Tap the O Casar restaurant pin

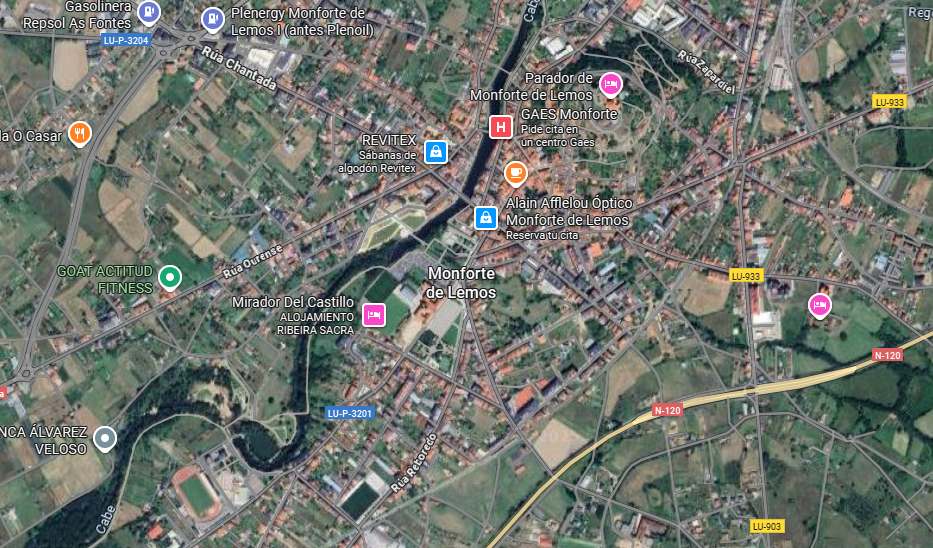pyautogui.click(x=80, y=133)
